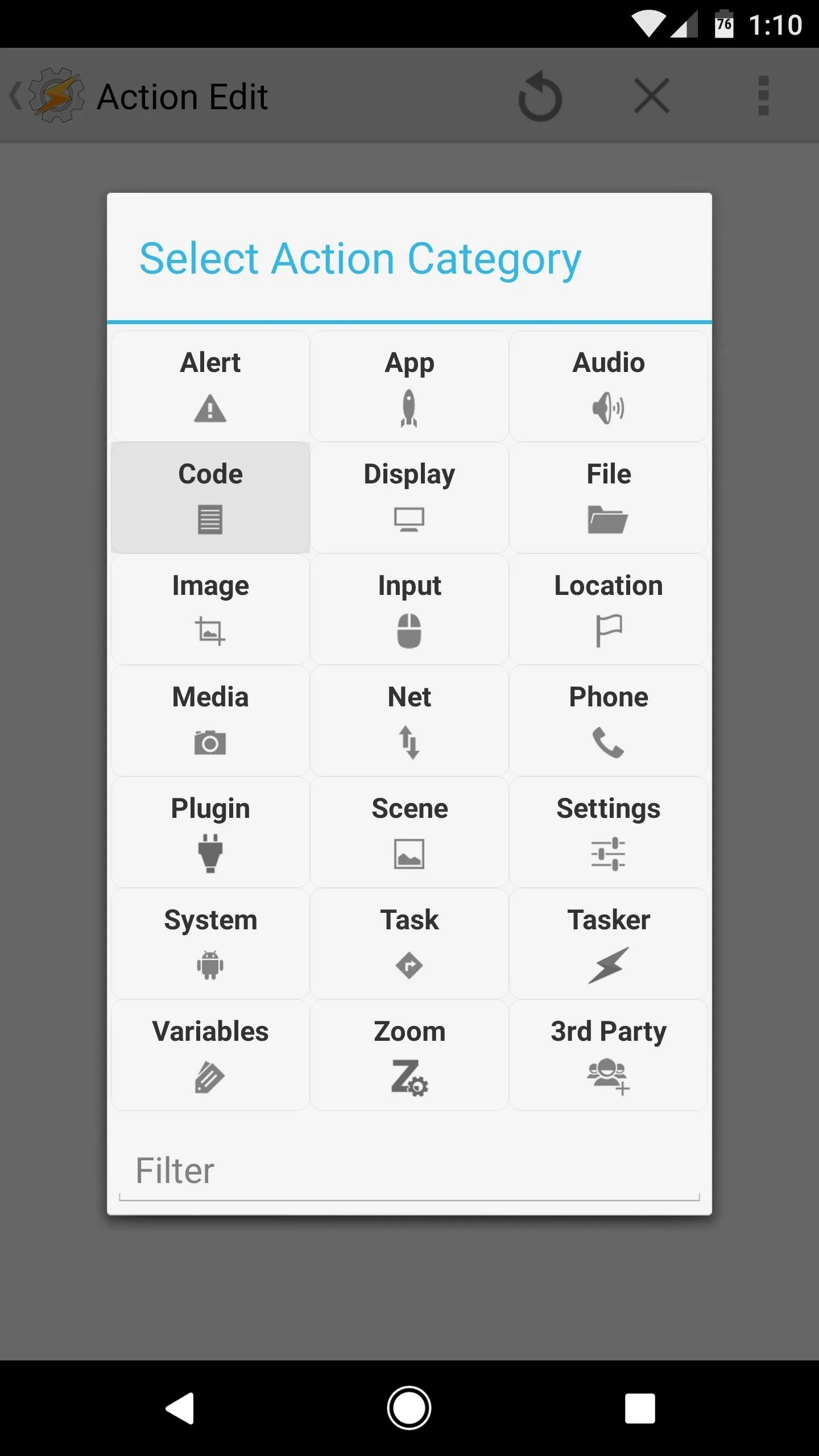Open the Display category
The width and height of the screenshot is (819, 1456).
409,498
